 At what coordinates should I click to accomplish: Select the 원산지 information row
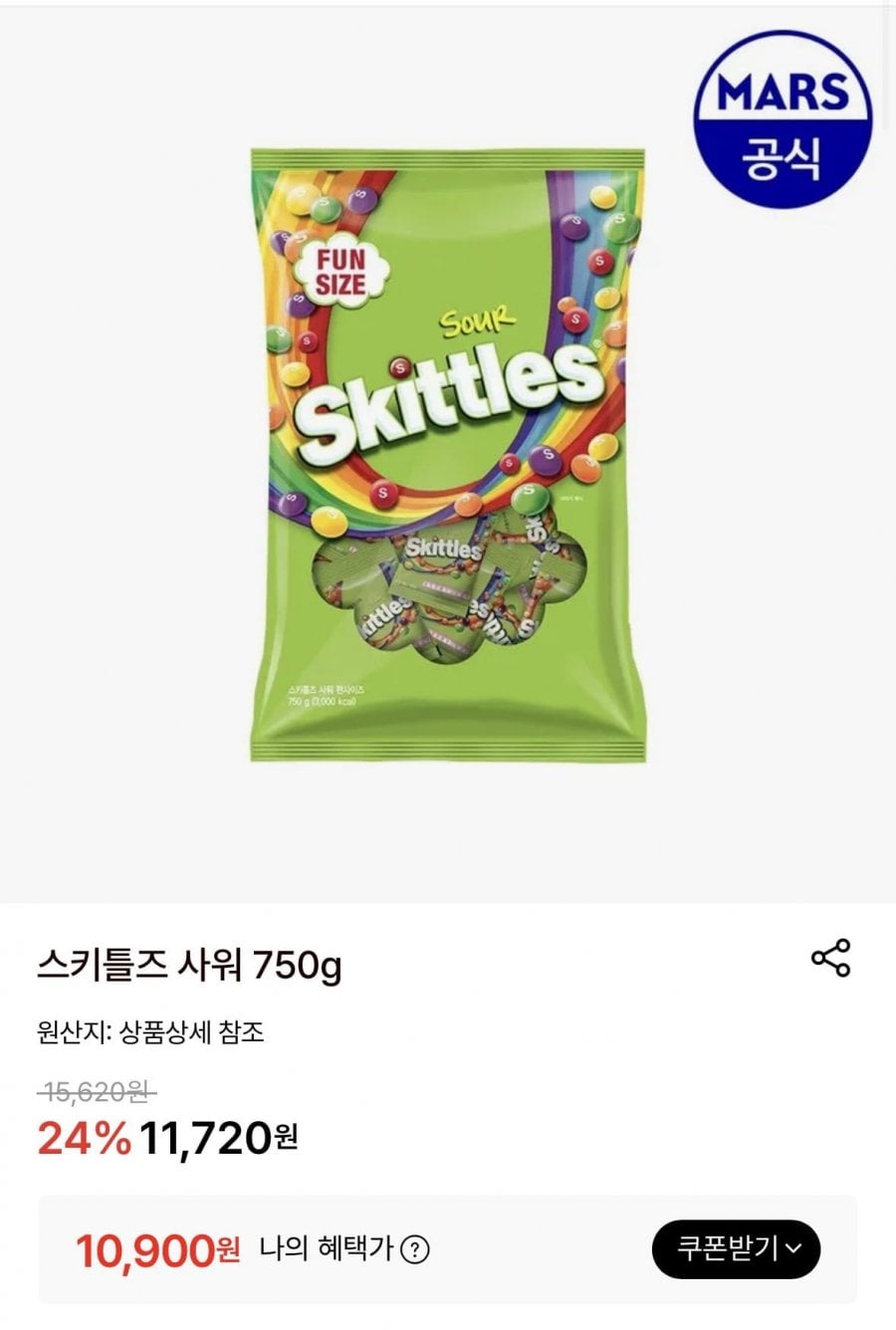[149, 1030]
